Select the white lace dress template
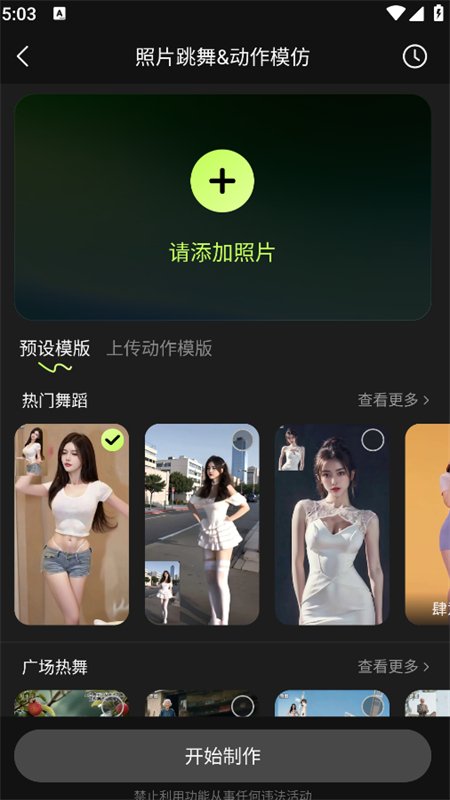The height and width of the screenshot is (800, 450). (x=332, y=524)
